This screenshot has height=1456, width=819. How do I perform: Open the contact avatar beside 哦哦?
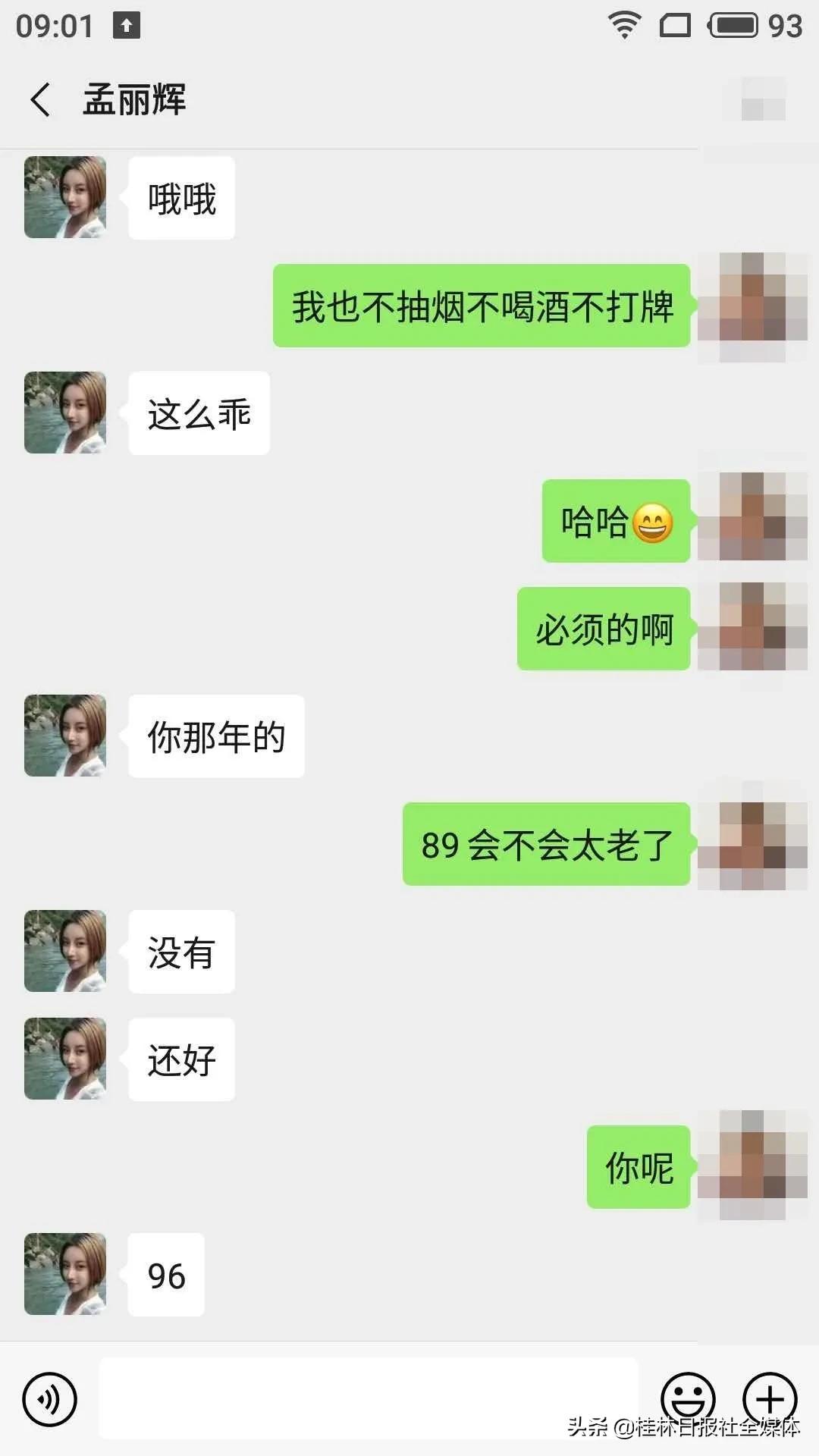click(65, 197)
